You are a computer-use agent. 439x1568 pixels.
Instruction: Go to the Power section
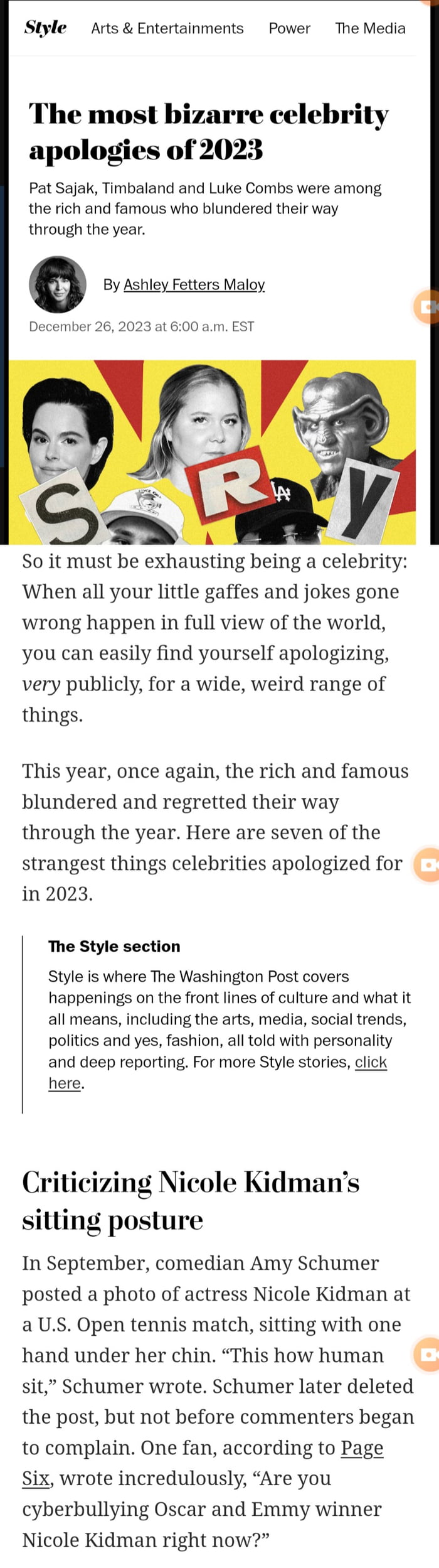click(x=289, y=28)
